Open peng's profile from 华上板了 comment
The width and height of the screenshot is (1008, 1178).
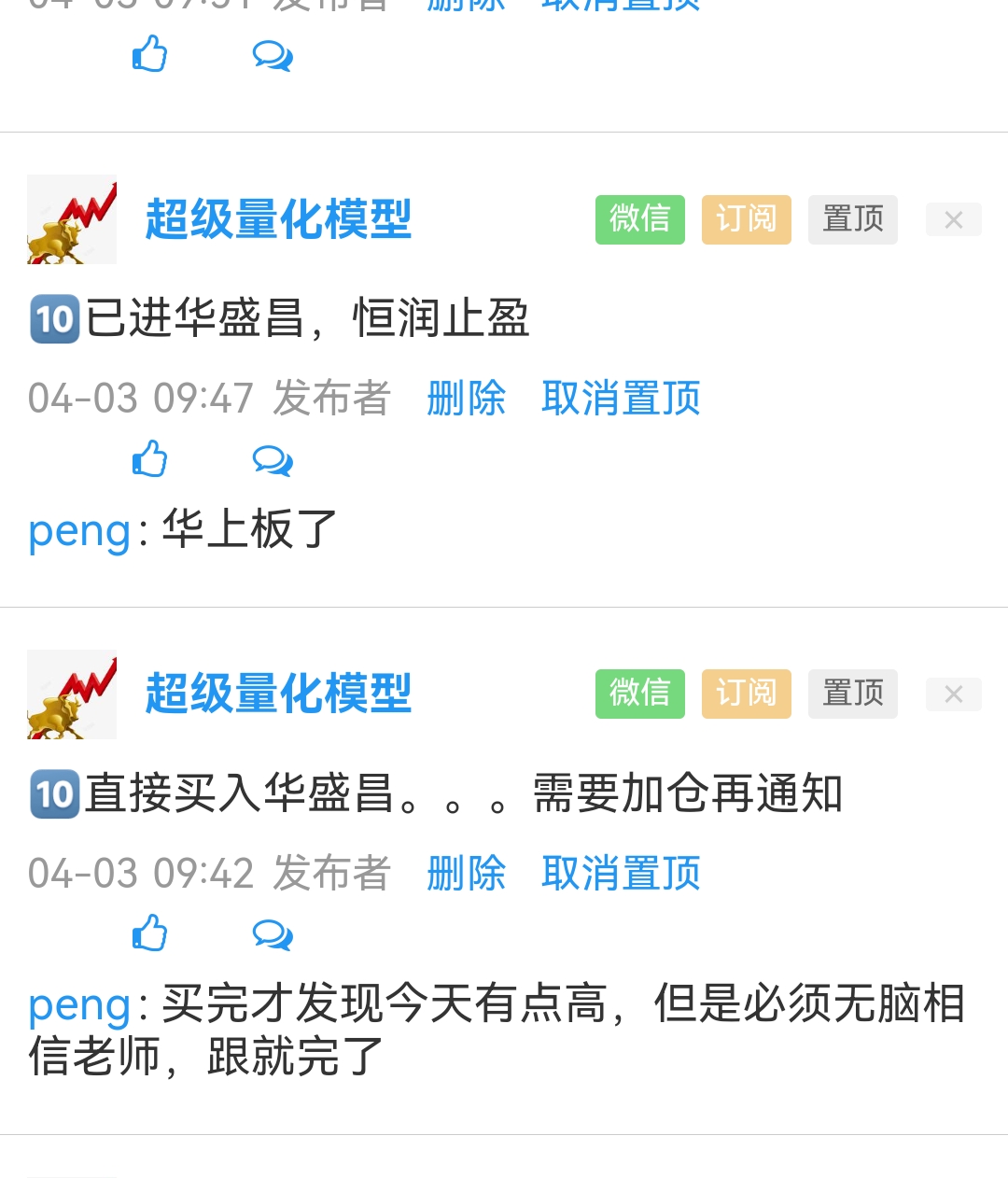coord(79,532)
